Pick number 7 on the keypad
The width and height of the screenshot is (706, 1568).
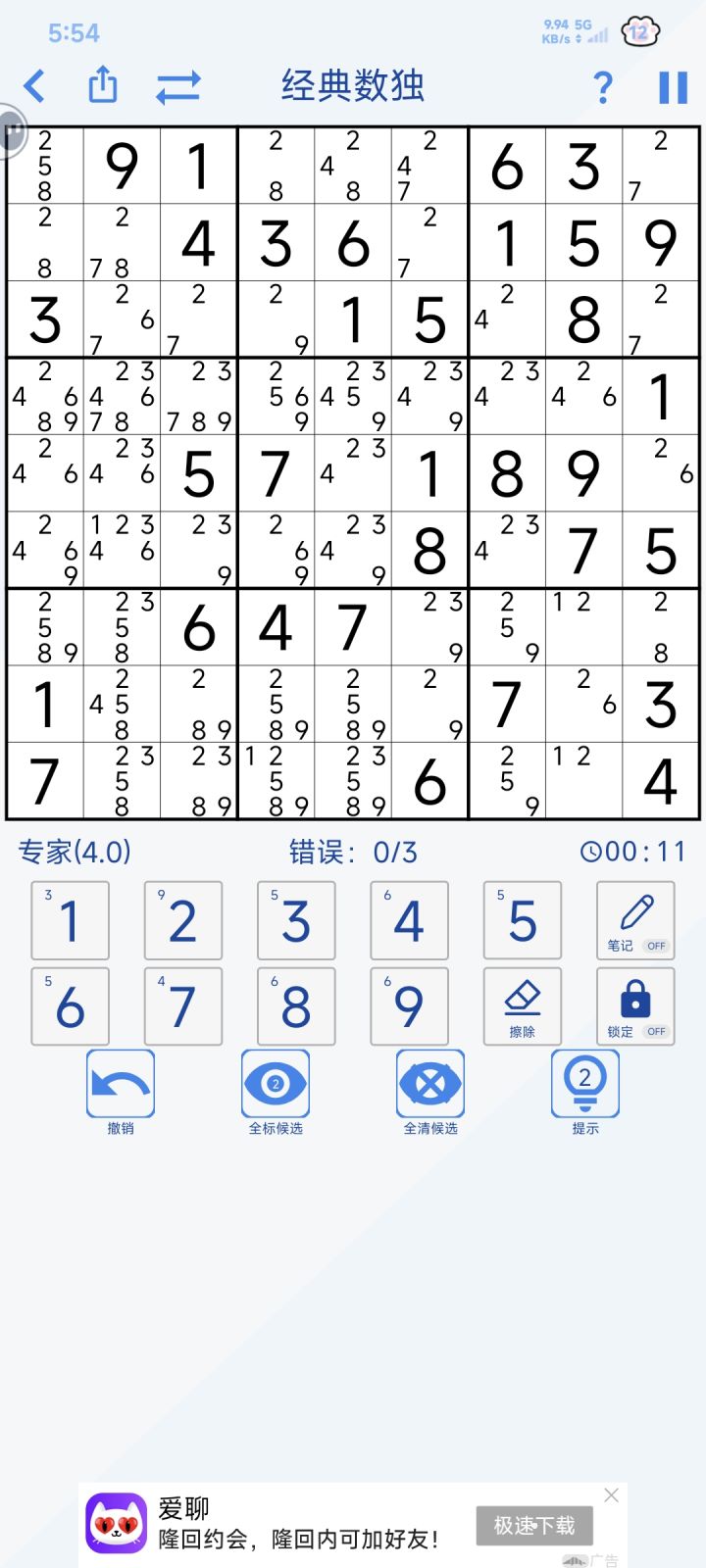[x=183, y=1006]
